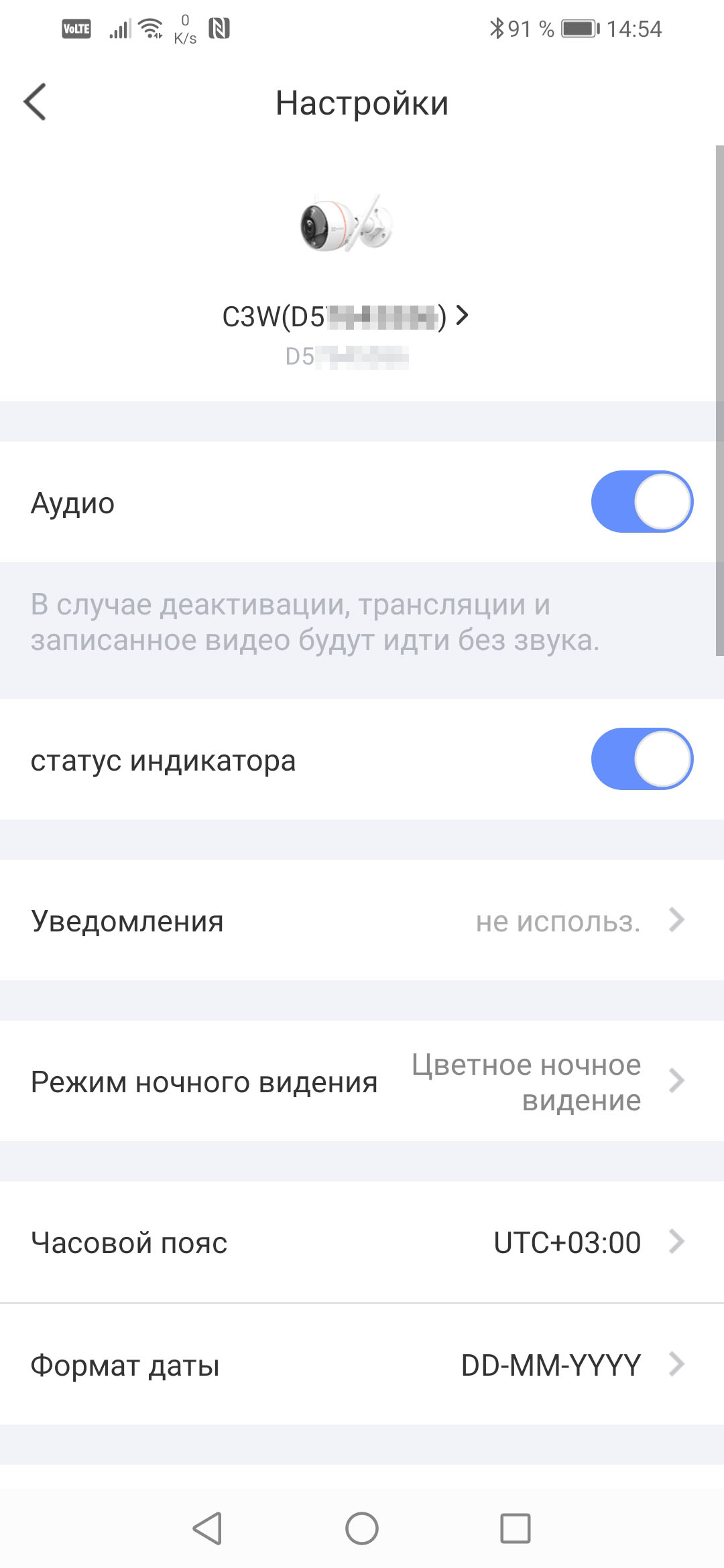Viewport: 724px width, 1568px height.
Task: Open the Уведомления settings
Action: tap(362, 921)
